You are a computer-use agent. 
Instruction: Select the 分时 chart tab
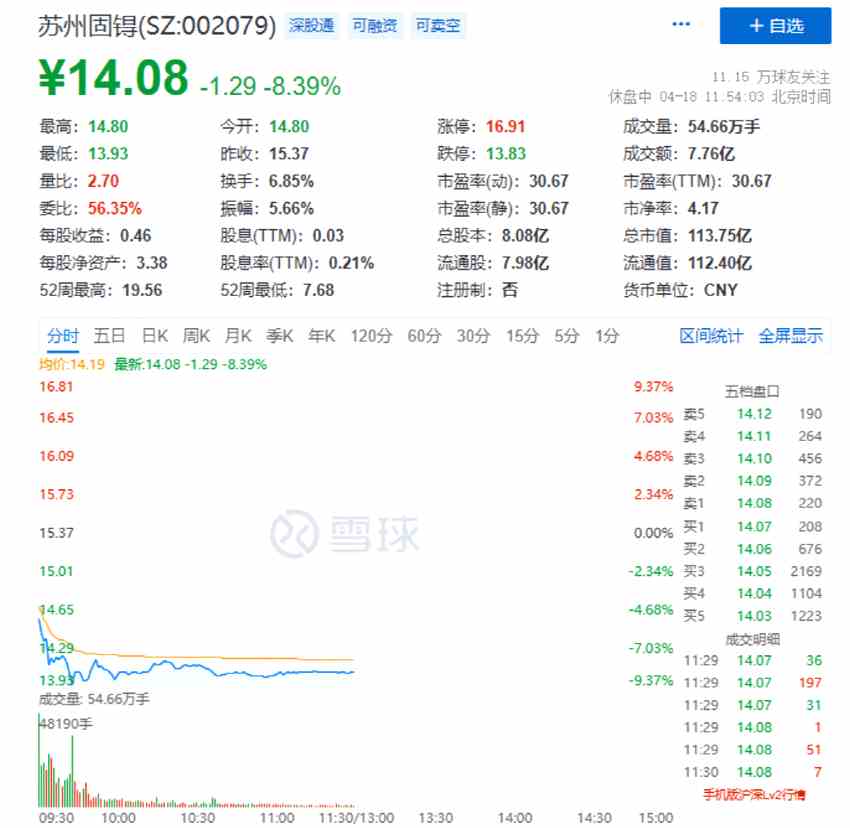(x=62, y=336)
